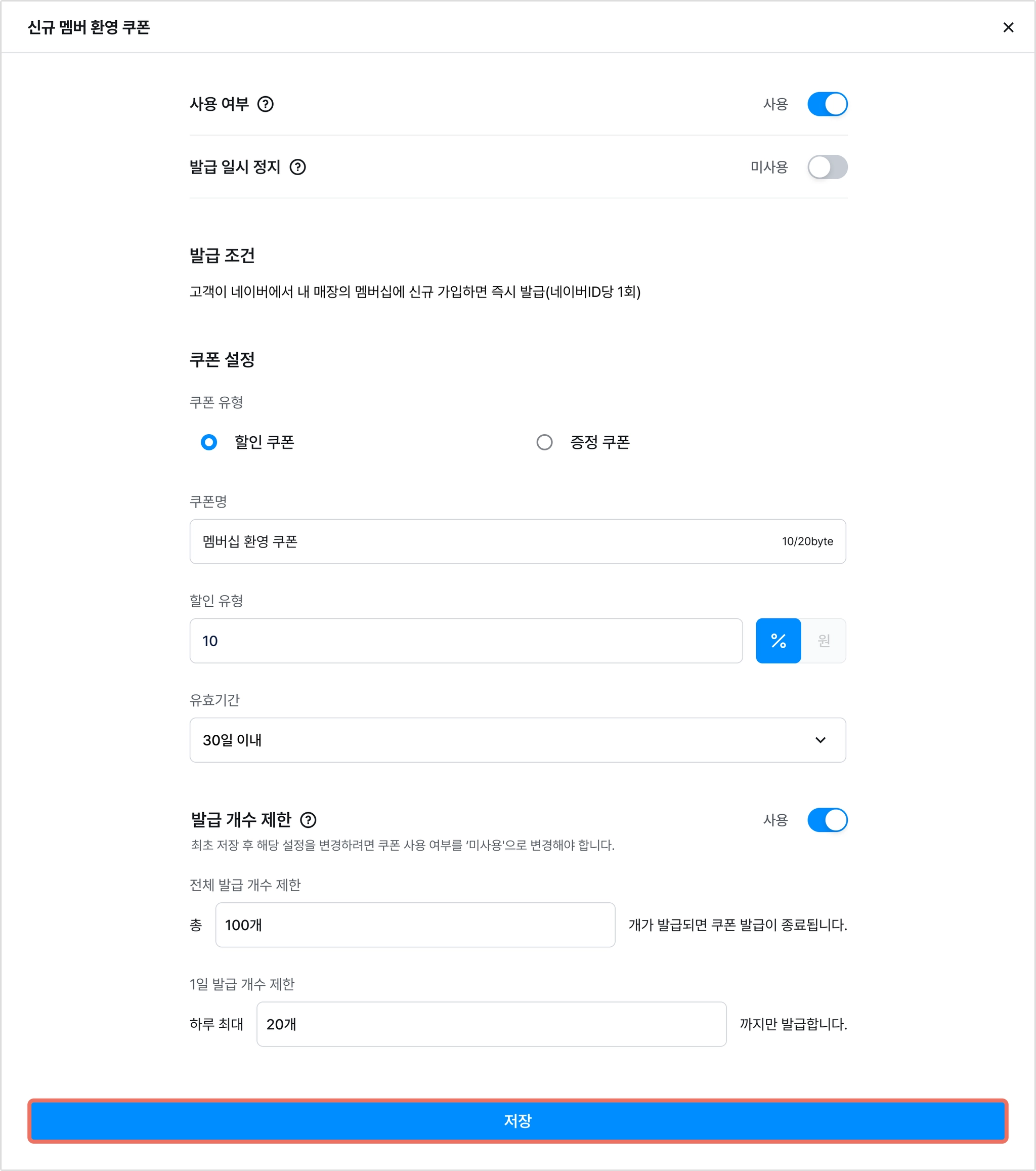The image size is (1036, 1171).
Task: Tap the 할인 유형 value field
Action: pos(465,641)
